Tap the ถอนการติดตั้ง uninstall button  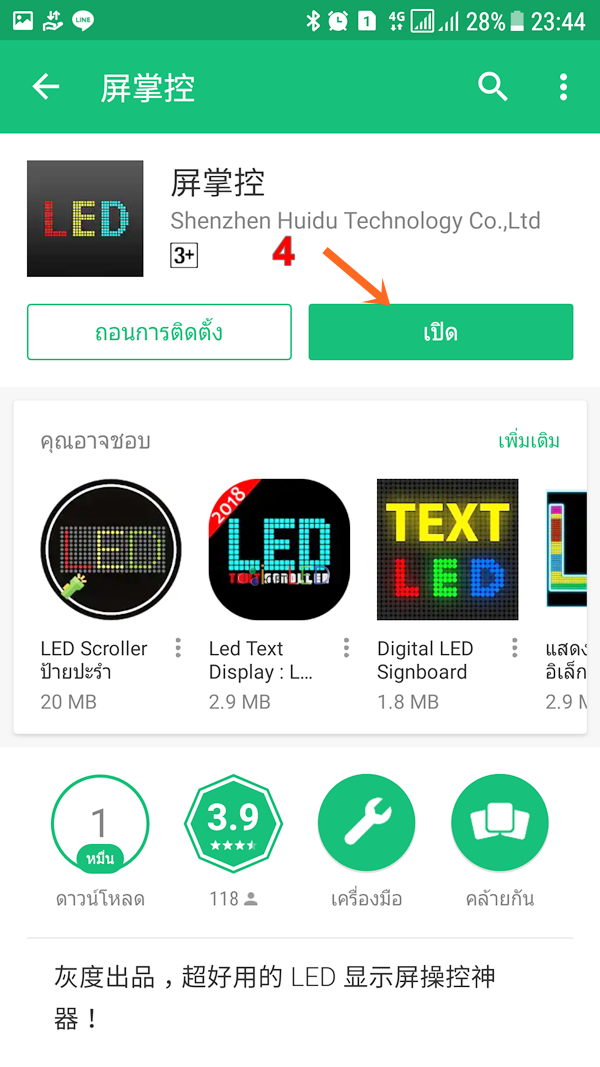tap(159, 332)
